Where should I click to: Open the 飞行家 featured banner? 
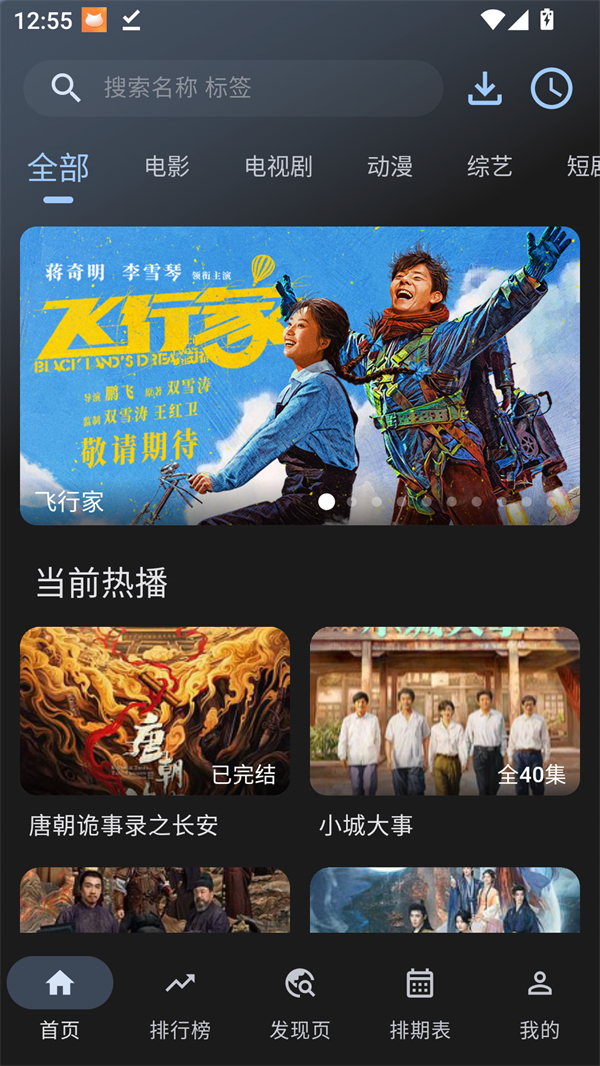tap(300, 375)
